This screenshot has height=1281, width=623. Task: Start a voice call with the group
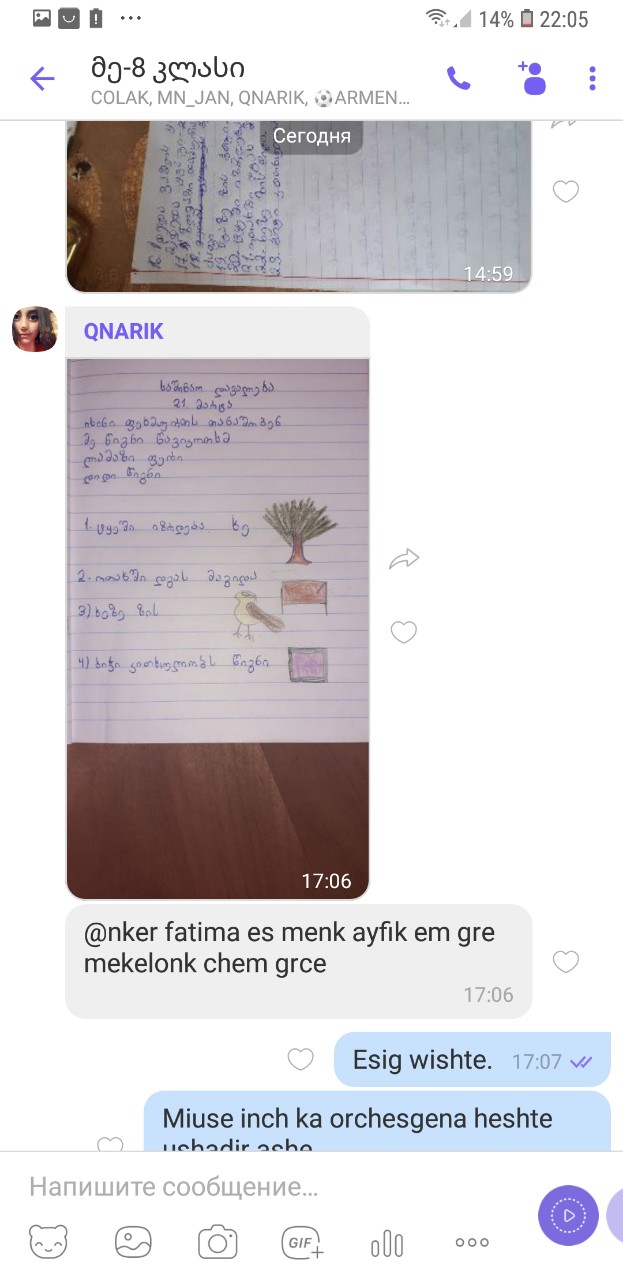458,79
